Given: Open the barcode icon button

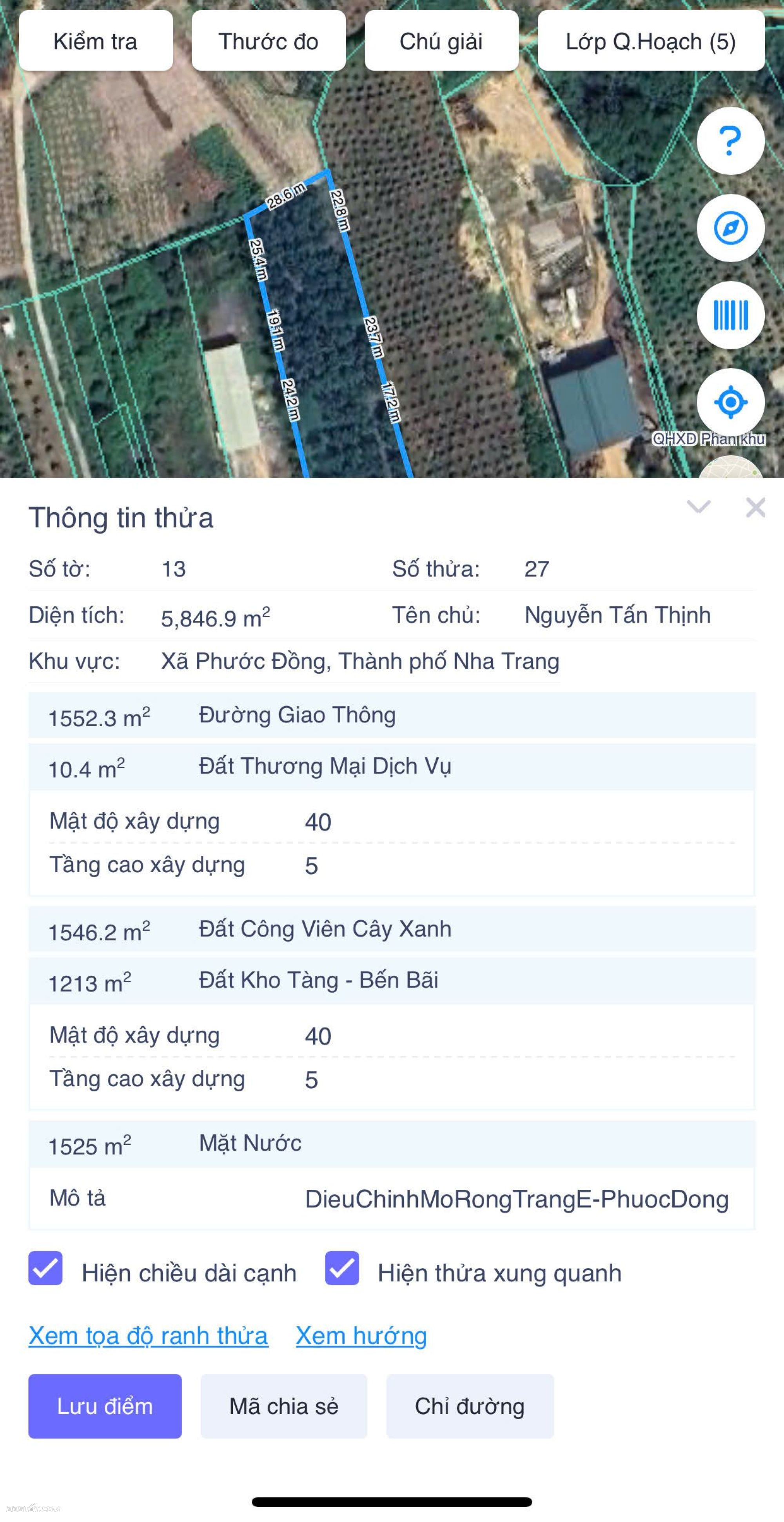Looking at the screenshot, I should pos(730,315).
